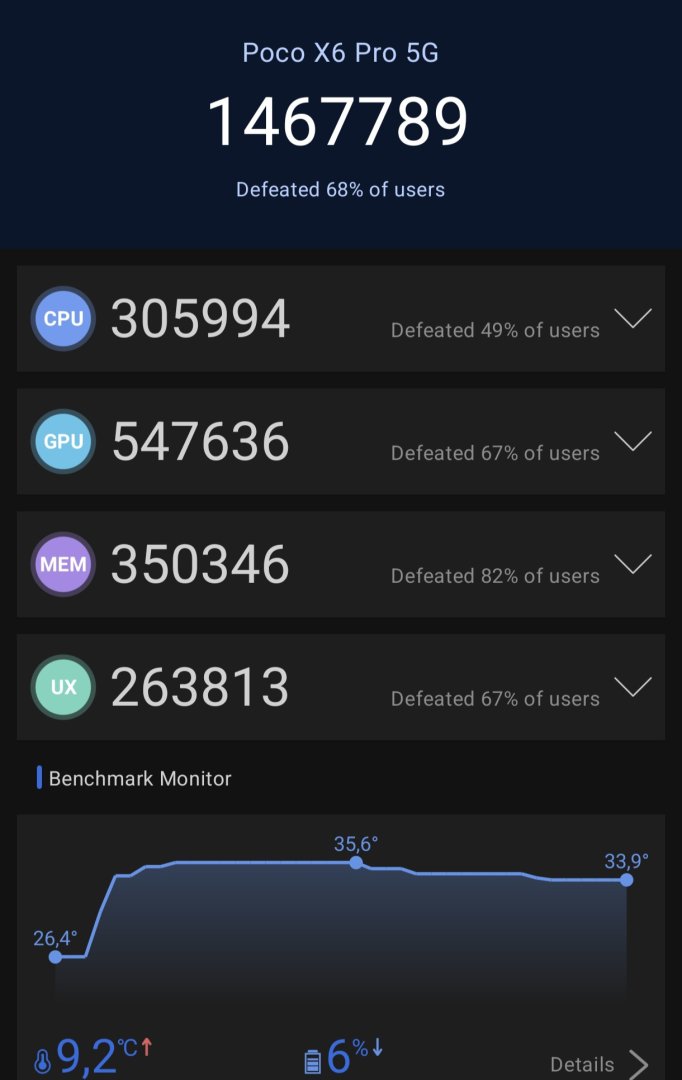Expand the MEM score details
This screenshot has height=1080, width=682.
(x=632, y=564)
